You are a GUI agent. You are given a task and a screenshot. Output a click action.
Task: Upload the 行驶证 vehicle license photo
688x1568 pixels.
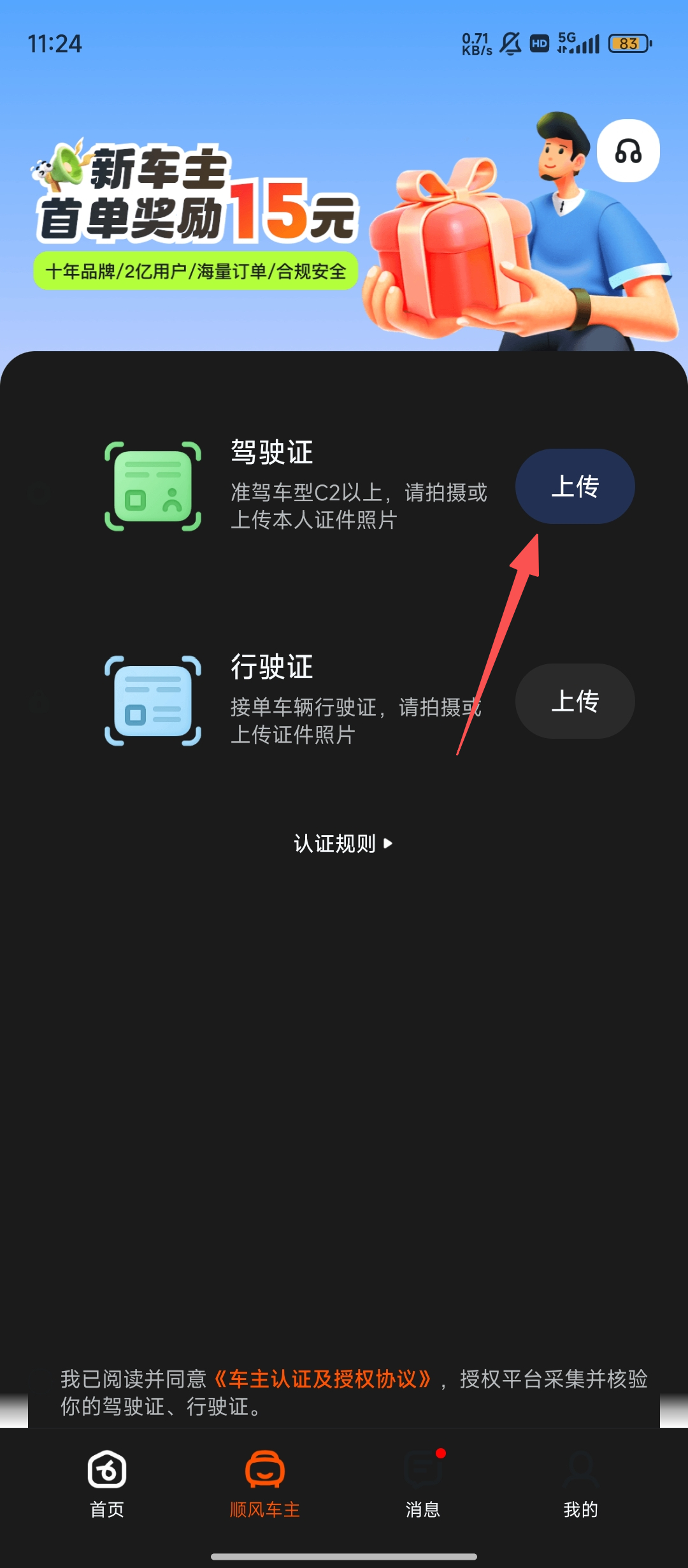click(575, 701)
